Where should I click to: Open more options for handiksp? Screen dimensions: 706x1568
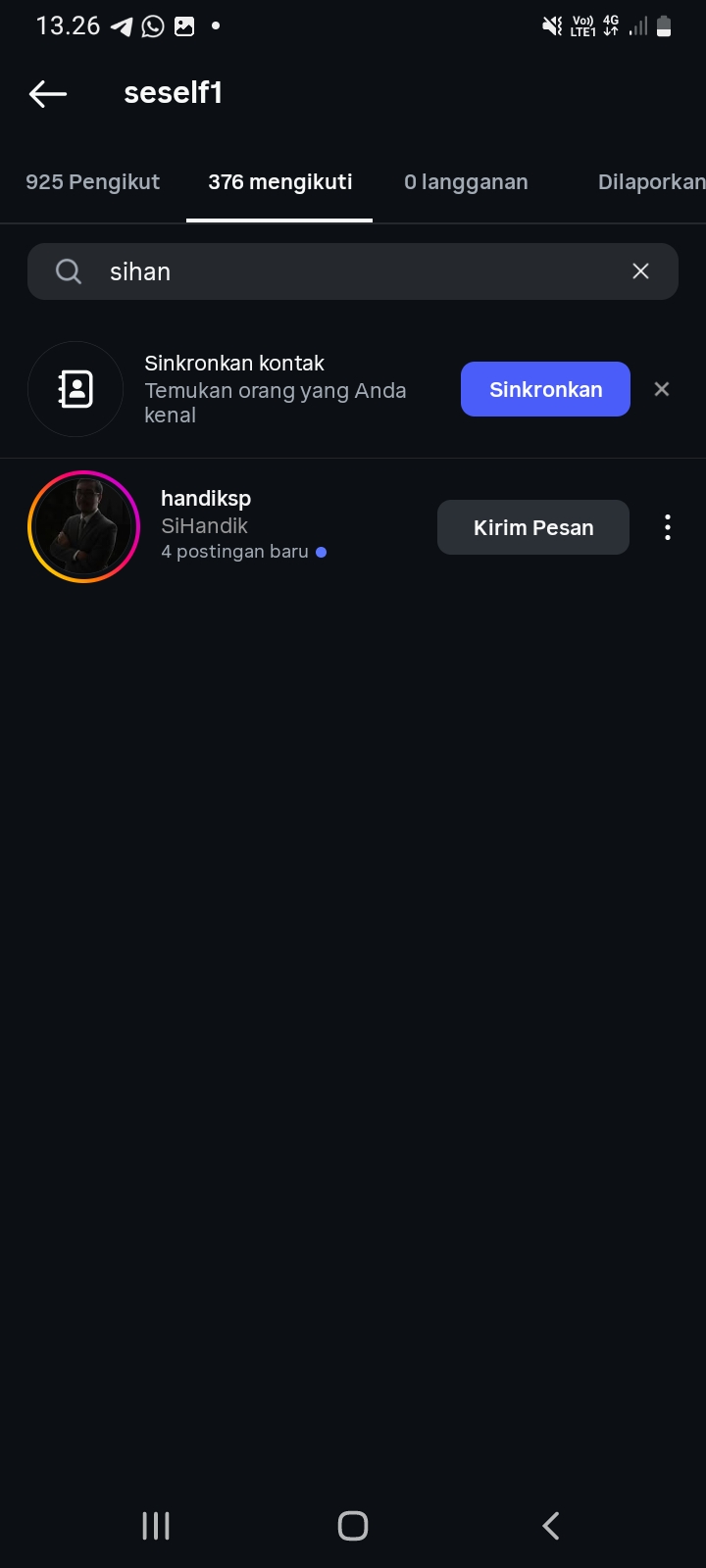(x=668, y=527)
